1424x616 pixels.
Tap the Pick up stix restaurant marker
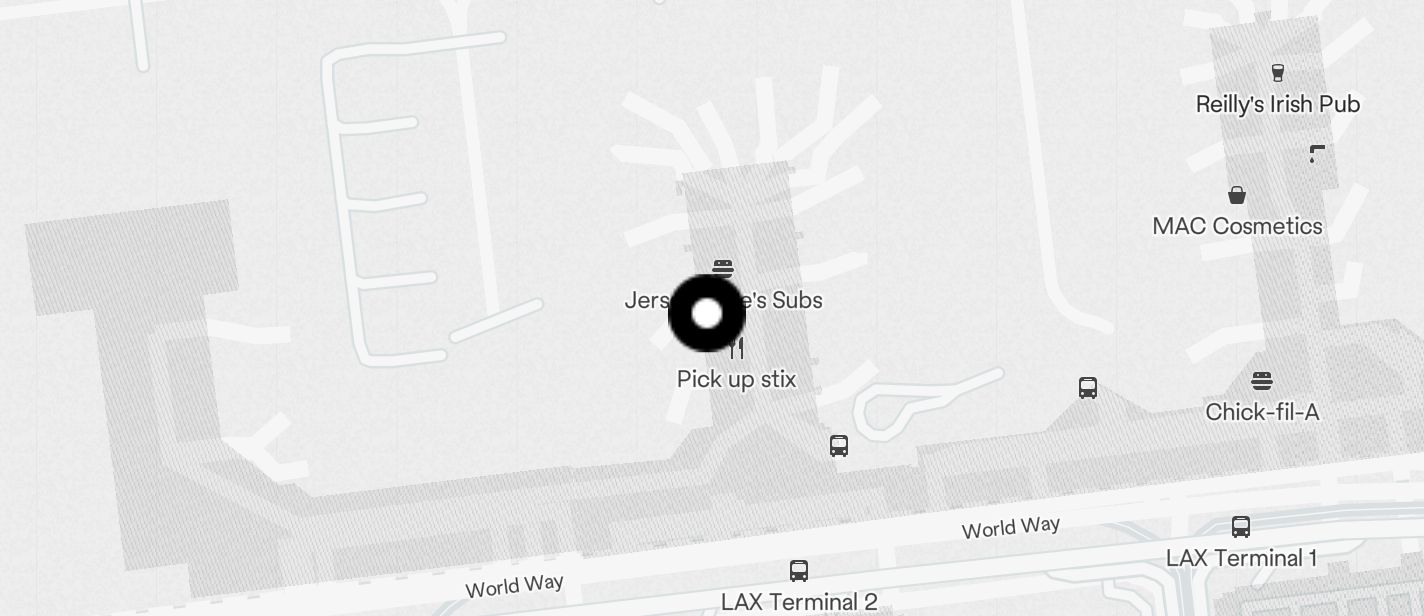(x=738, y=351)
